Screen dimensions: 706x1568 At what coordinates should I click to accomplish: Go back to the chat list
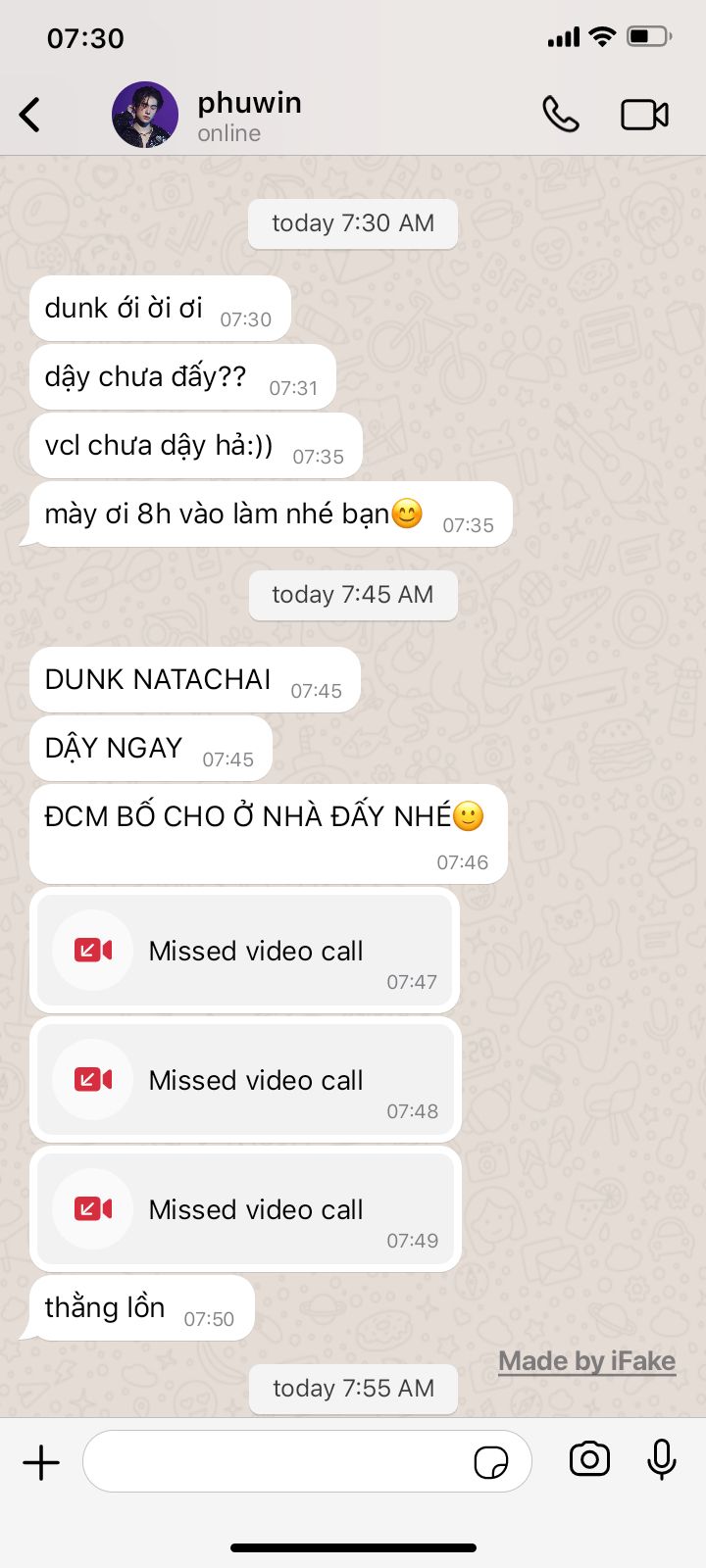(x=30, y=115)
